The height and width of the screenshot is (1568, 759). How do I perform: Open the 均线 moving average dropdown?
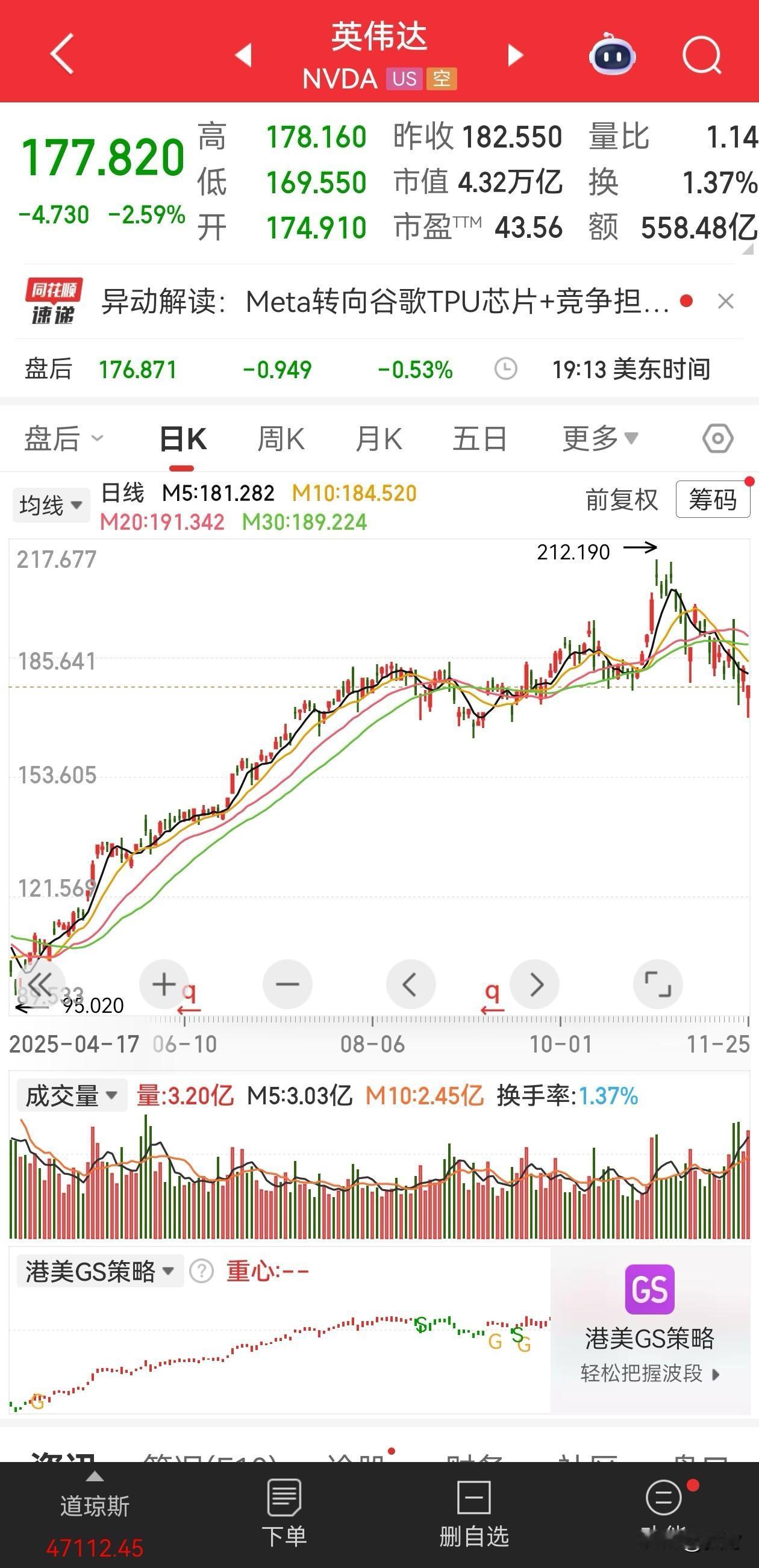[x=51, y=505]
